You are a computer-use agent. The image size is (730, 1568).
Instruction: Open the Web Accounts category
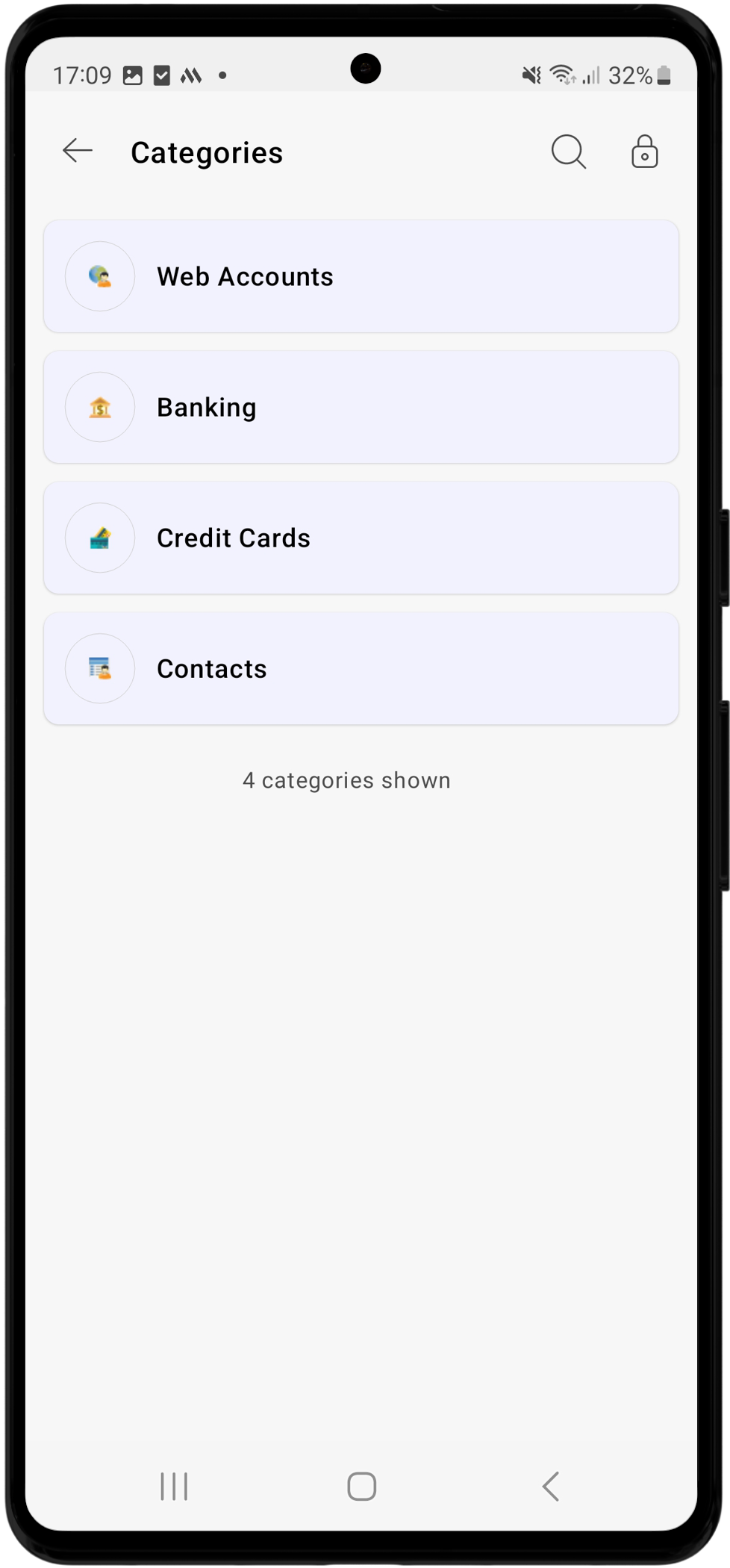click(361, 276)
